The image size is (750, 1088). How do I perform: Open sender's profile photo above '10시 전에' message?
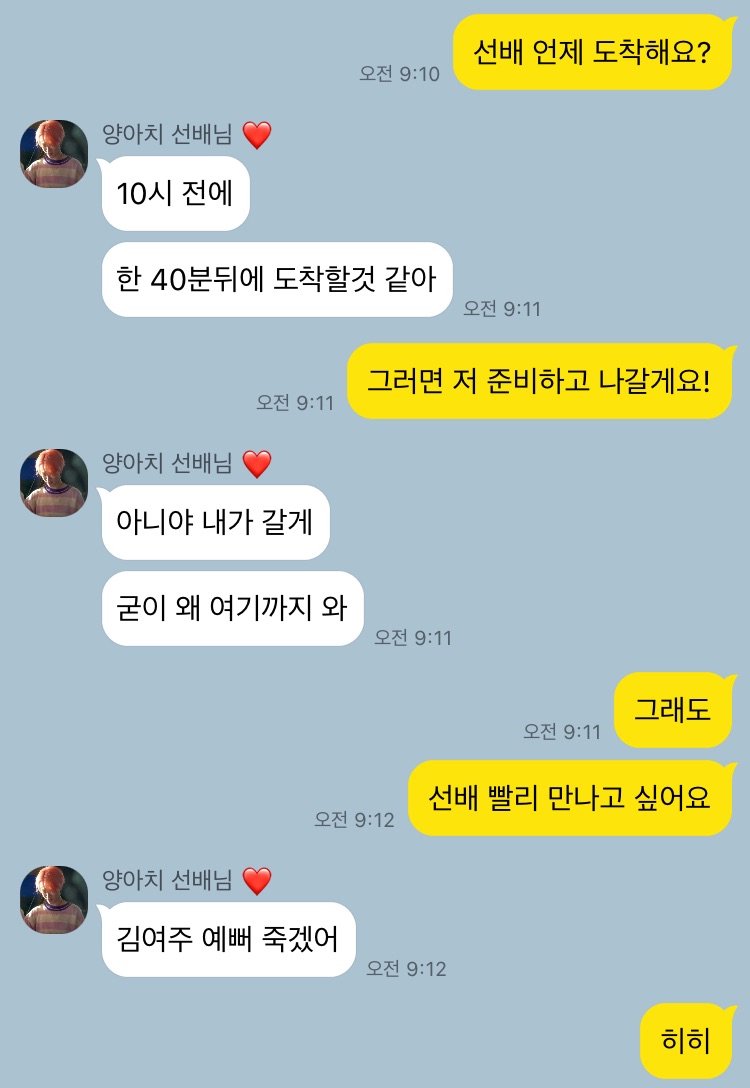(x=54, y=154)
